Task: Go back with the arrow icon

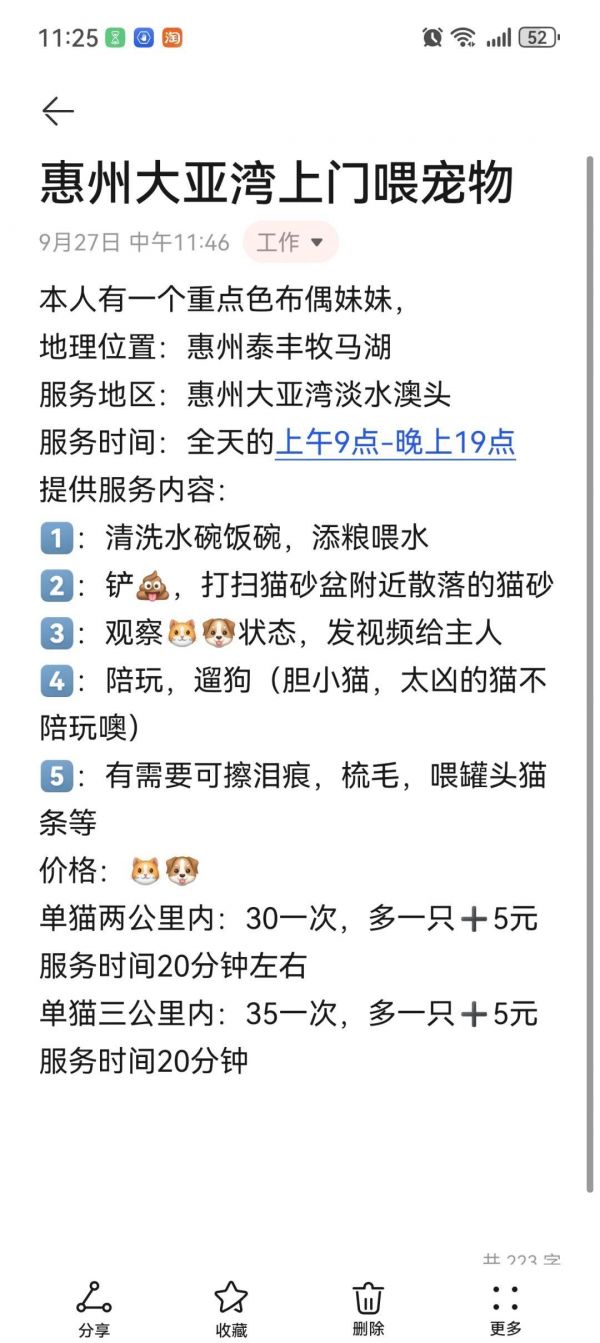Action: click(58, 111)
